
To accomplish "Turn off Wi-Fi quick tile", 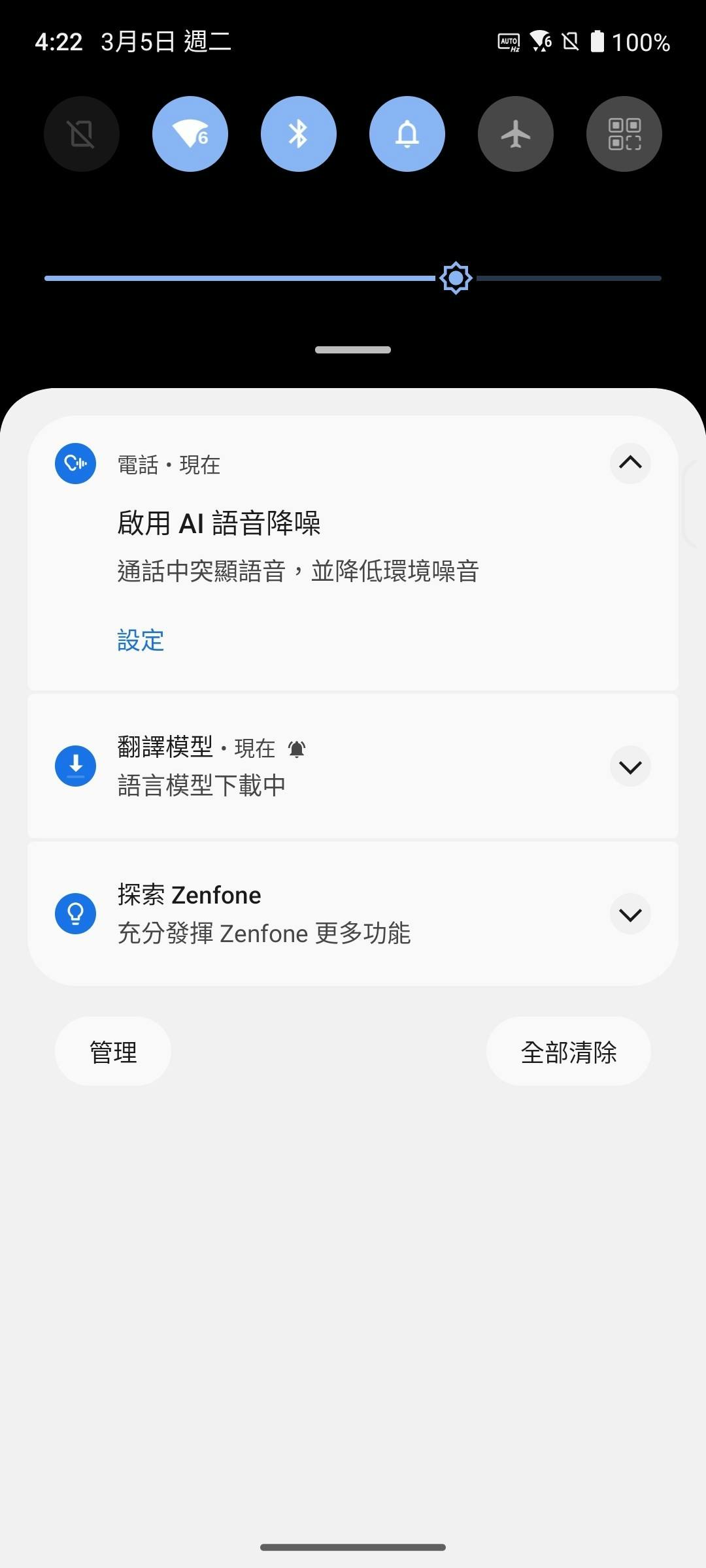I will pos(190,134).
